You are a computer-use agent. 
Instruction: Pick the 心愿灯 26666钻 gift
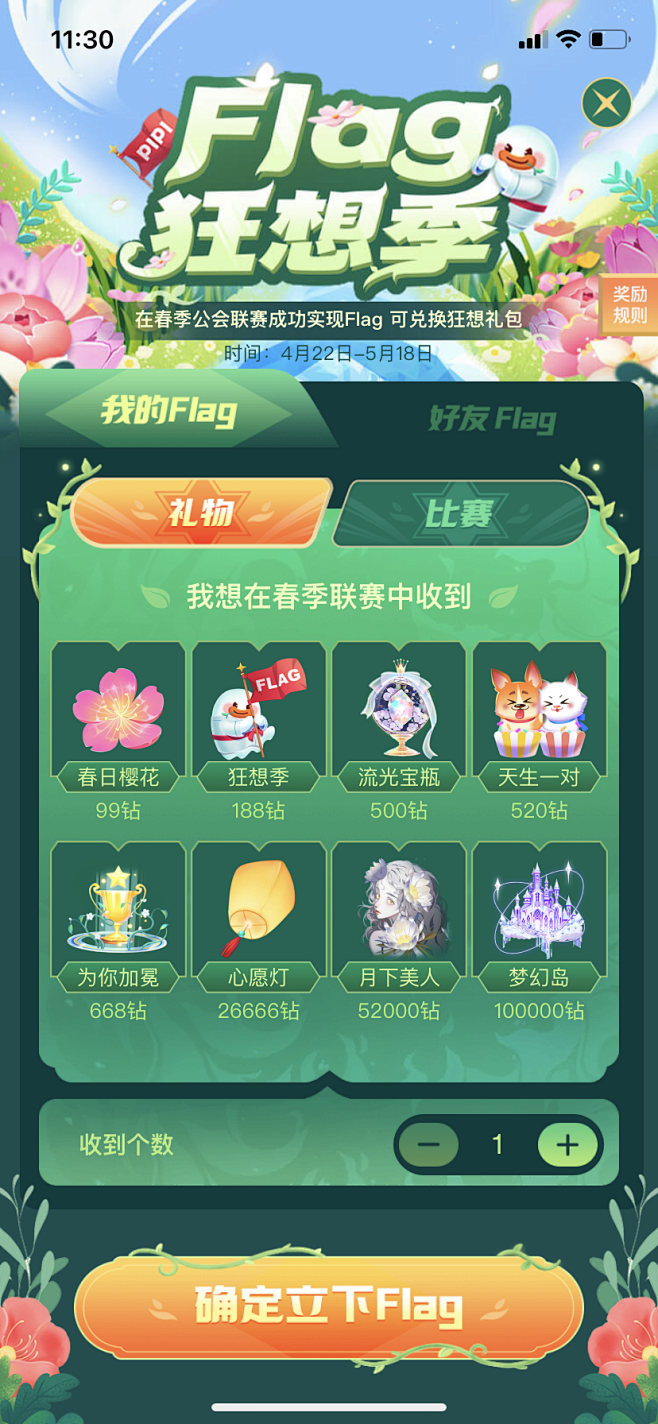(x=258, y=931)
